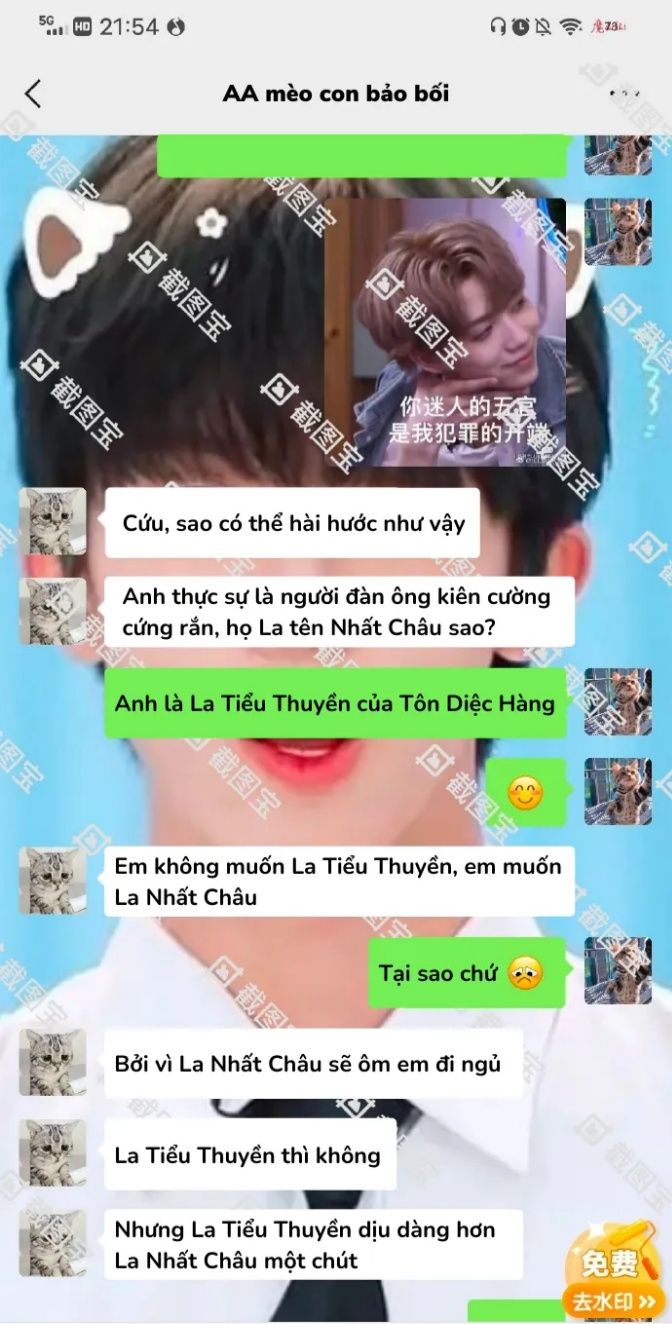Open the avatar beside 'Tại sao chứ' message
672x1324 pixels.
pyautogui.click(x=617, y=971)
